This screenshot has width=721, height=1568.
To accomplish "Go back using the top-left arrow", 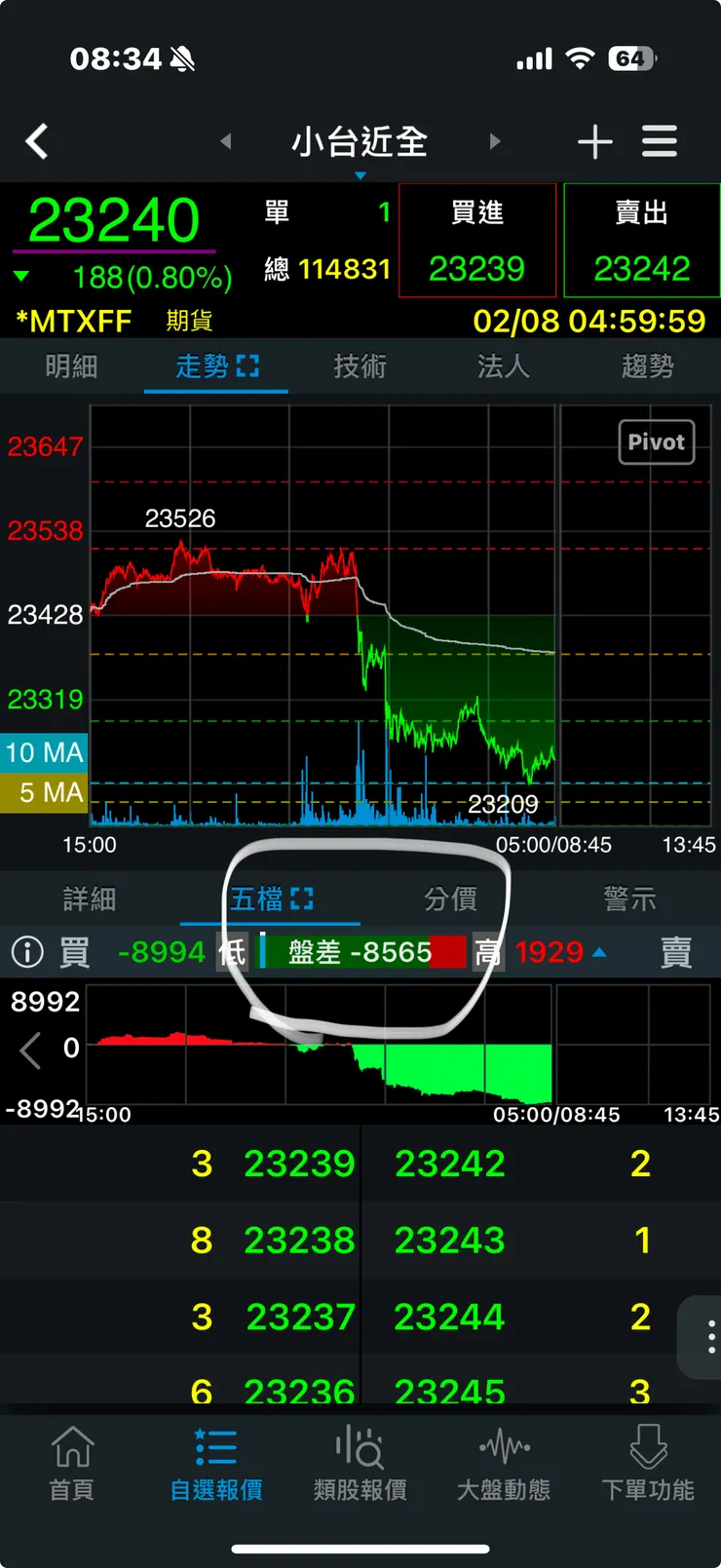I will tap(37, 142).
